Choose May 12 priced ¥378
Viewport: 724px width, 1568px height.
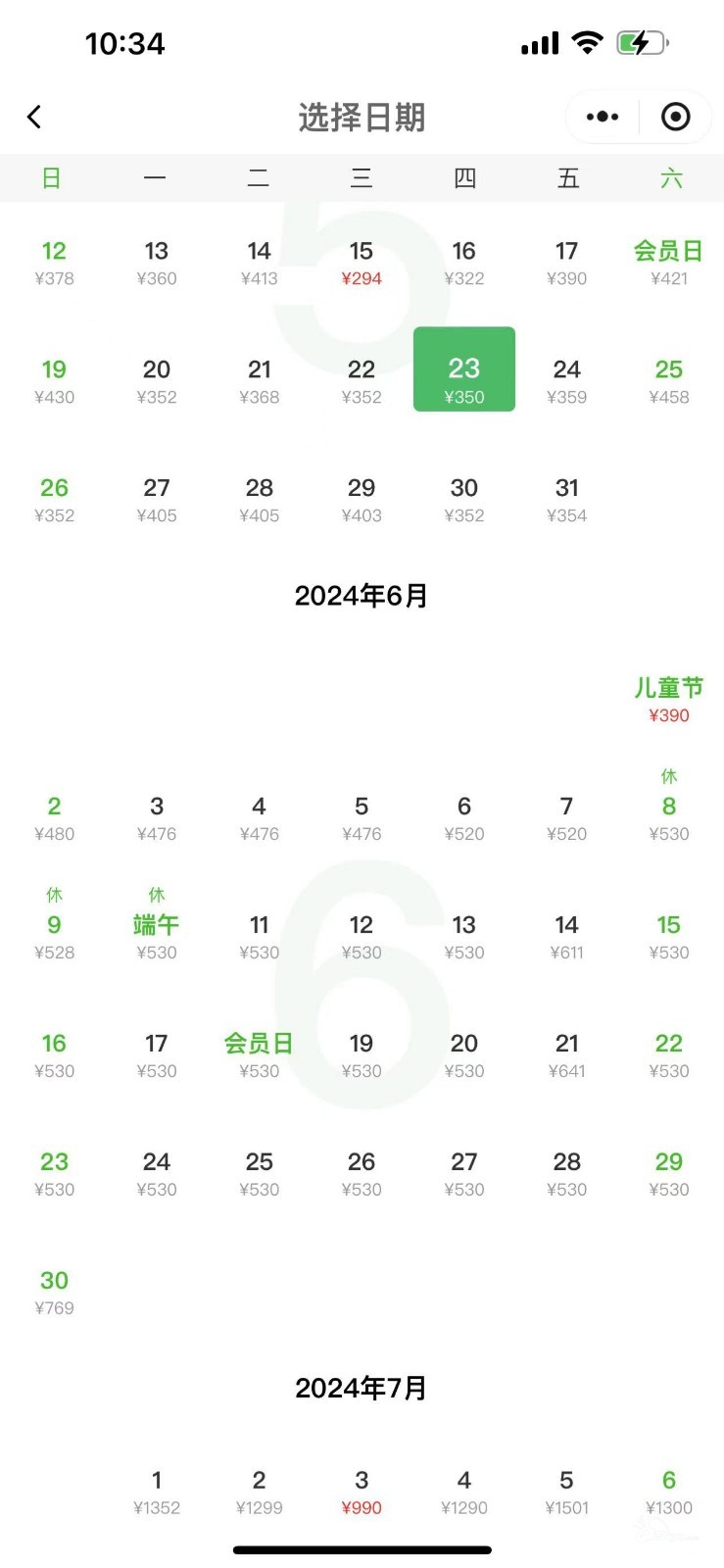coord(54,264)
